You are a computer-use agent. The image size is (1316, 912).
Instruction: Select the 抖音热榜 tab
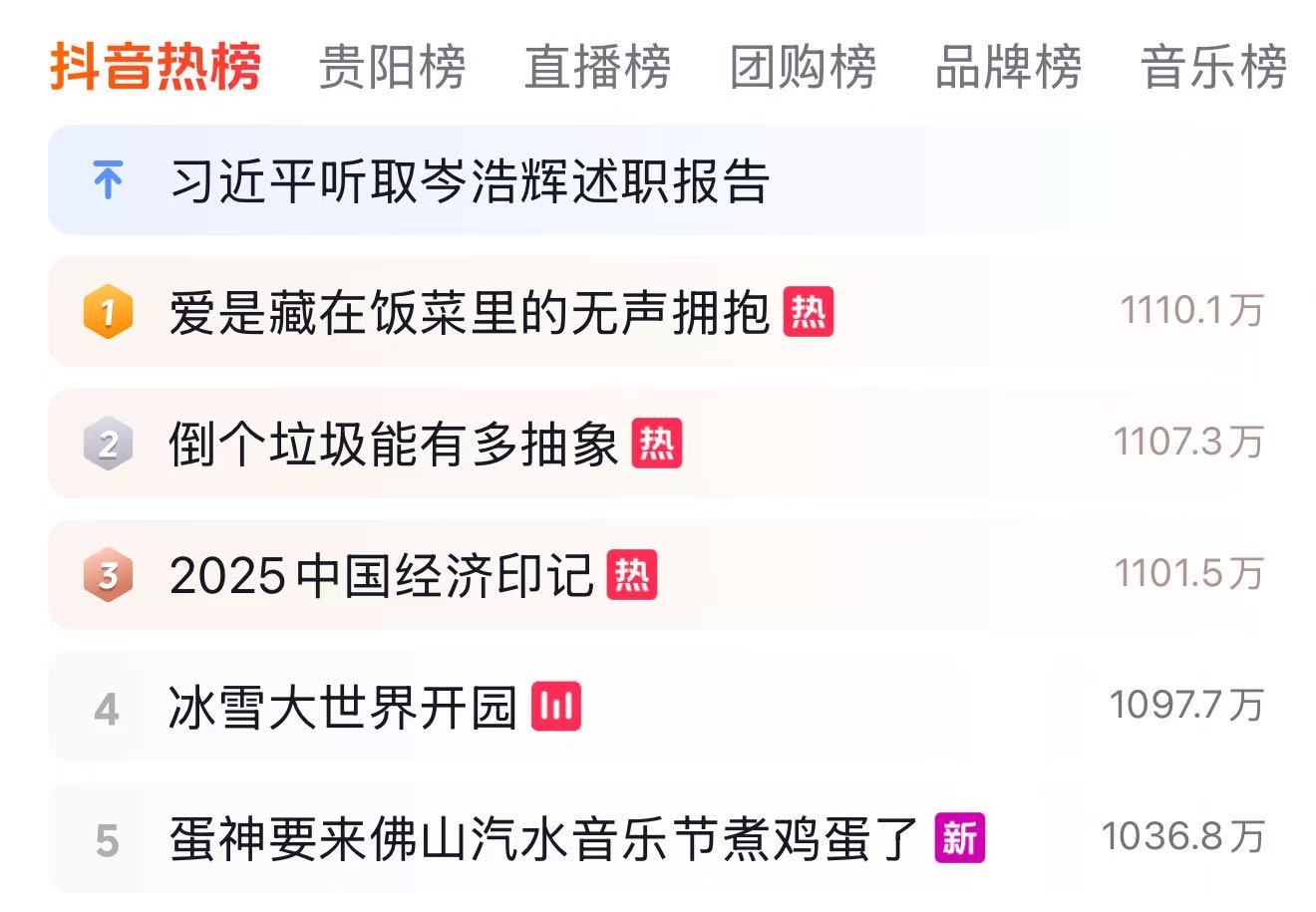(156, 68)
